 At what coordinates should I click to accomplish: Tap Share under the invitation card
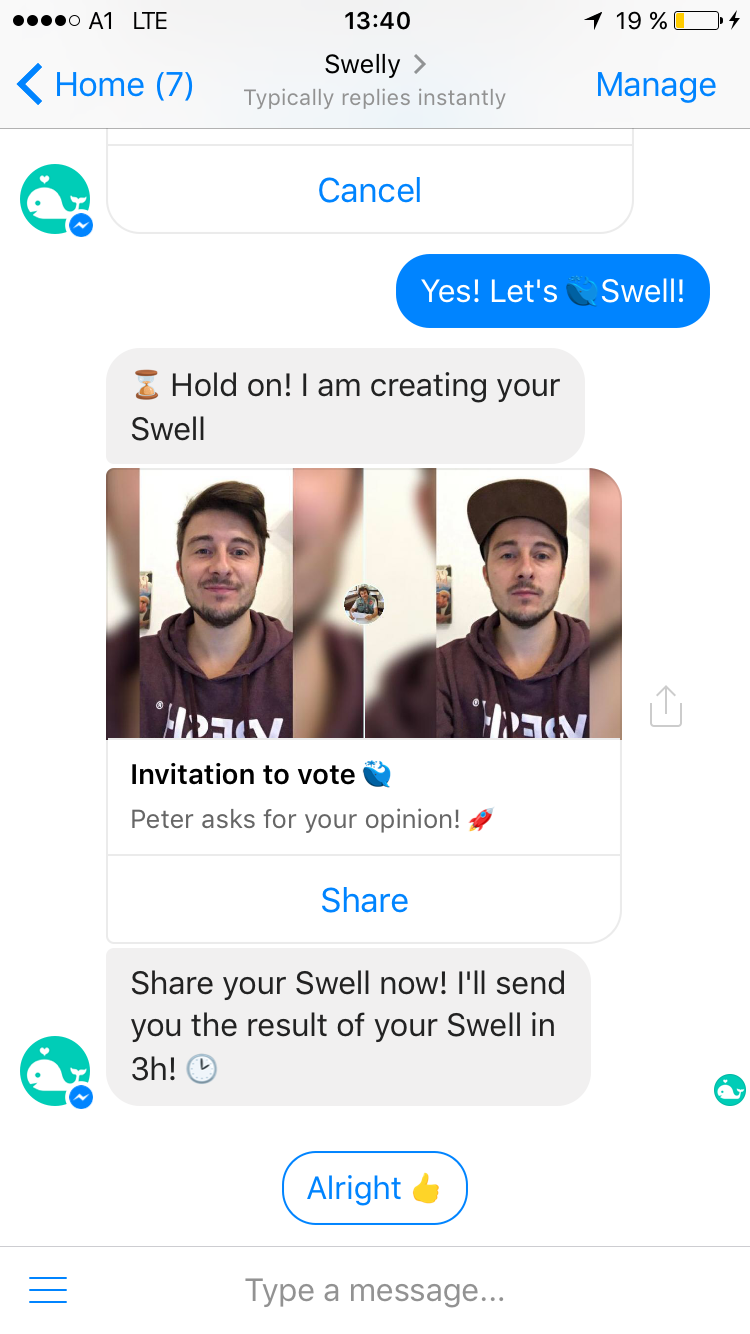tap(364, 900)
